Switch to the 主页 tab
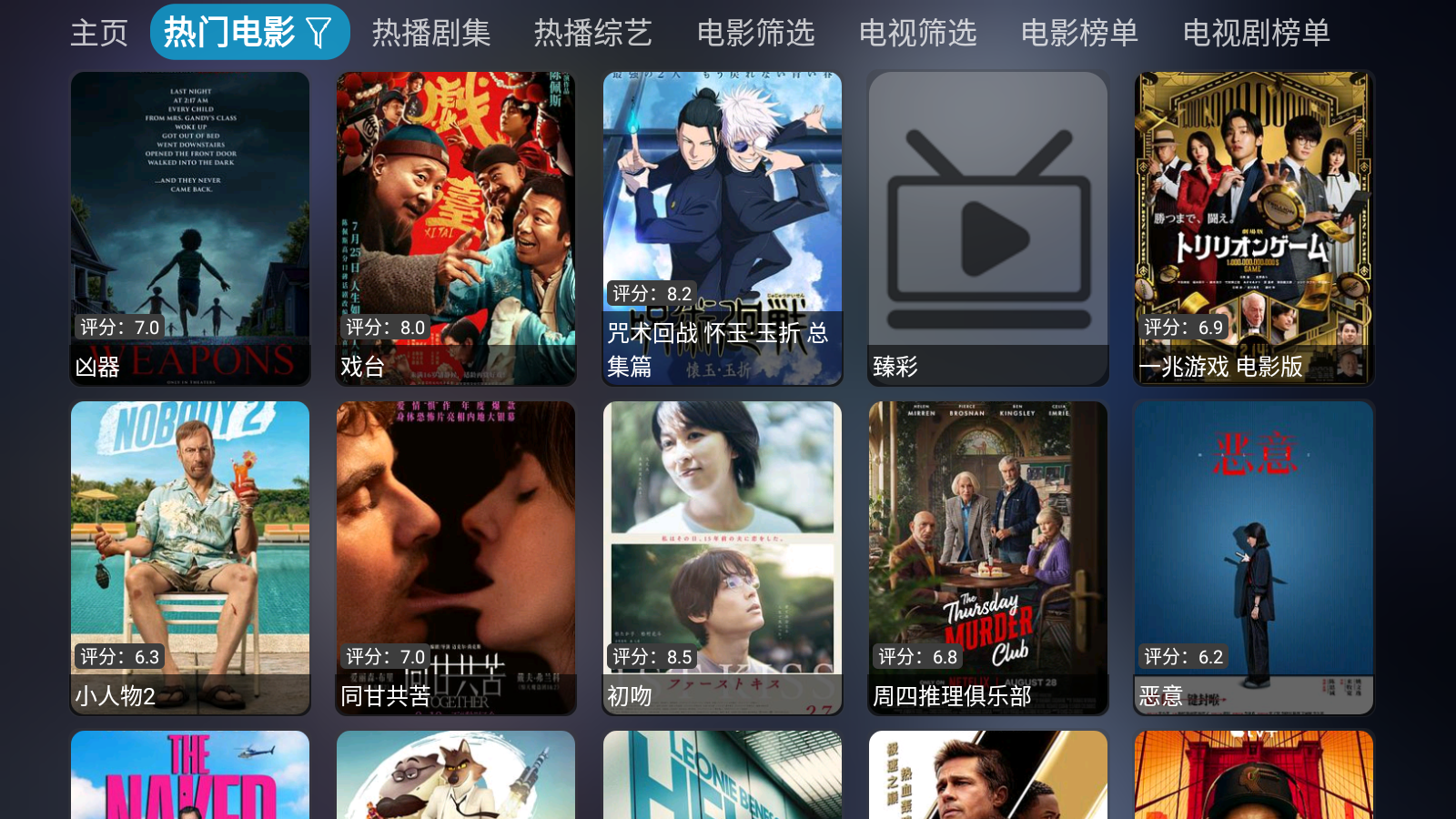 99,34
